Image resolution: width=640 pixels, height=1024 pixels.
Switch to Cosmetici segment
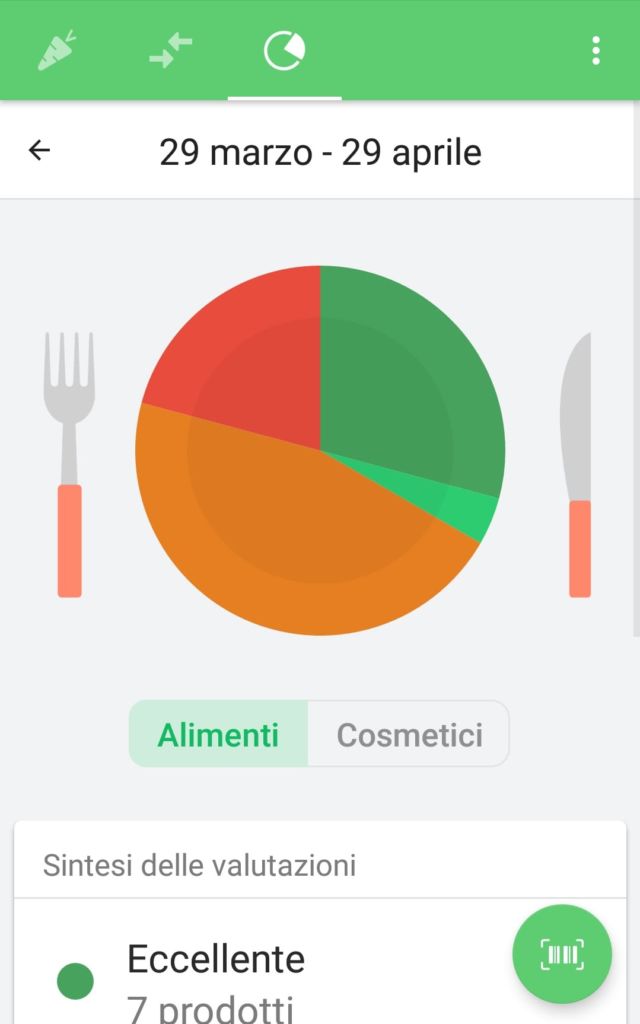coord(409,735)
